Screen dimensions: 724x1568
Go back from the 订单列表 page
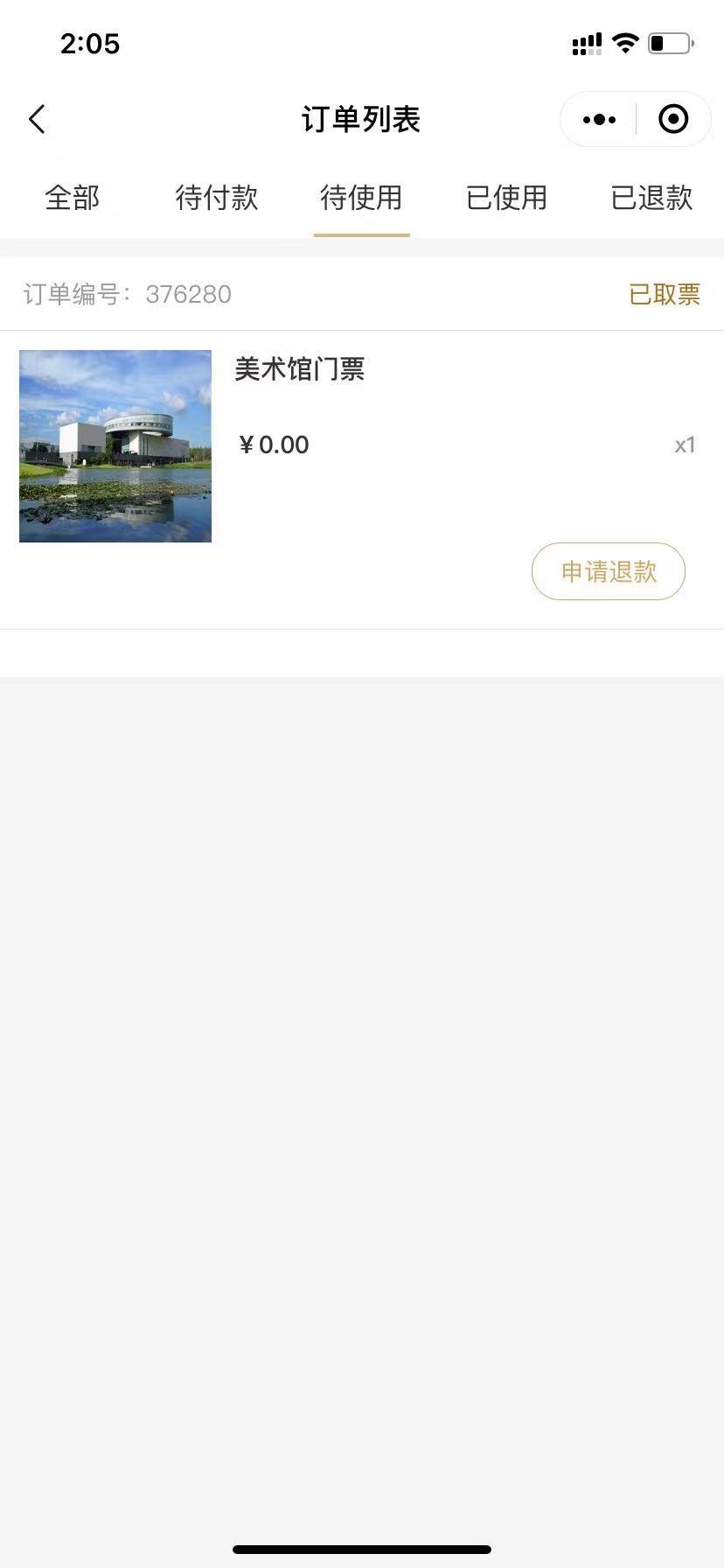(37, 119)
